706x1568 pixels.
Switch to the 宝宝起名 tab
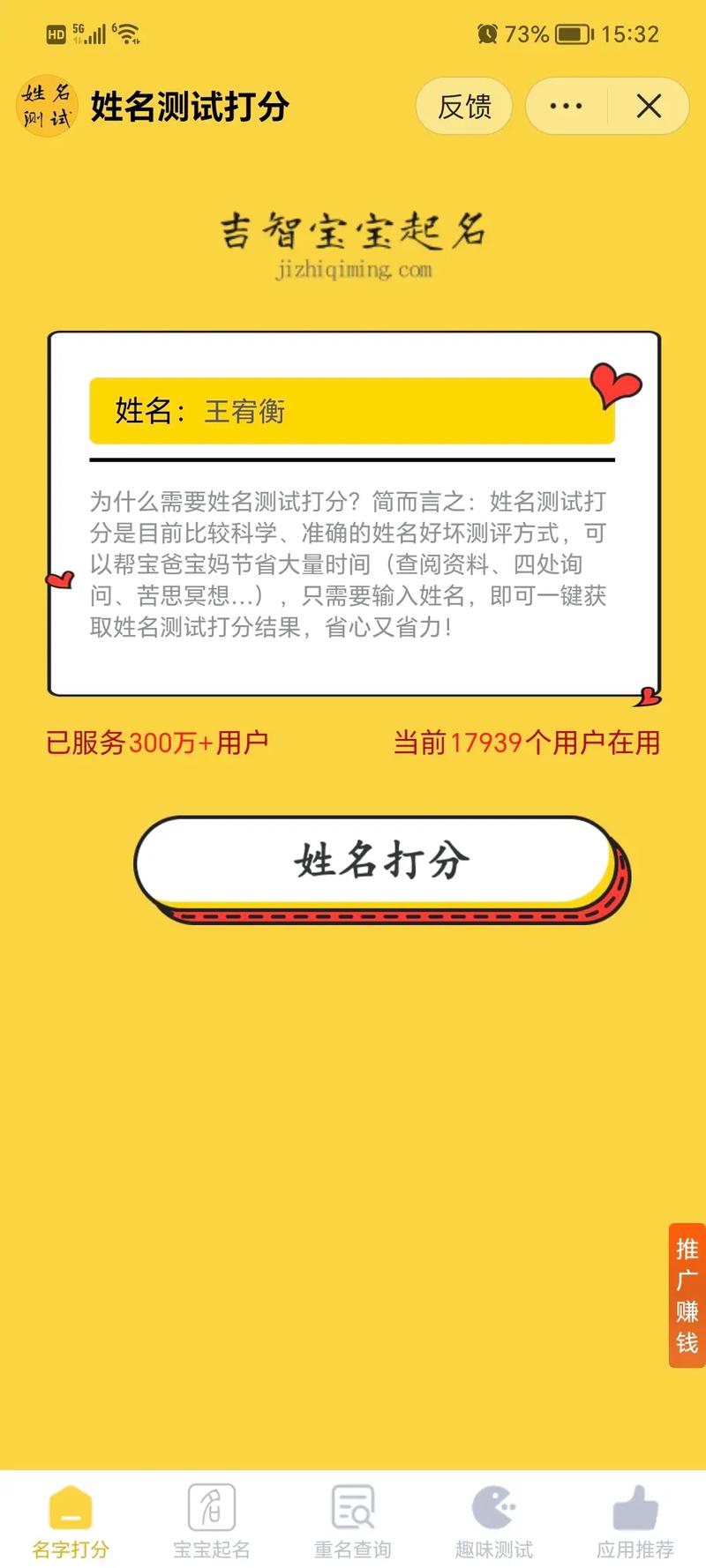tap(212, 1519)
